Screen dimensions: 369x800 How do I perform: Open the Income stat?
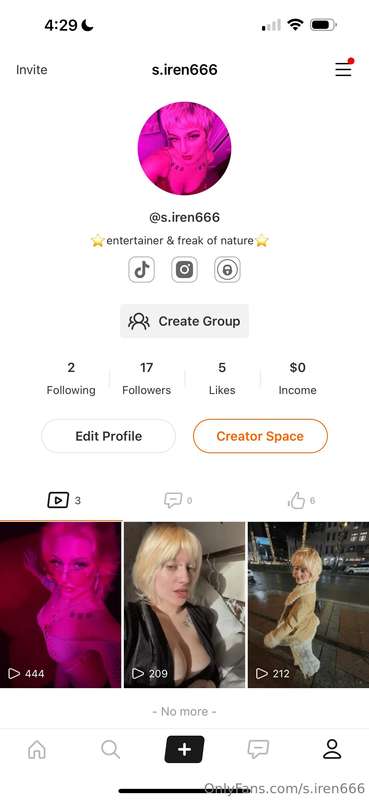tap(298, 379)
